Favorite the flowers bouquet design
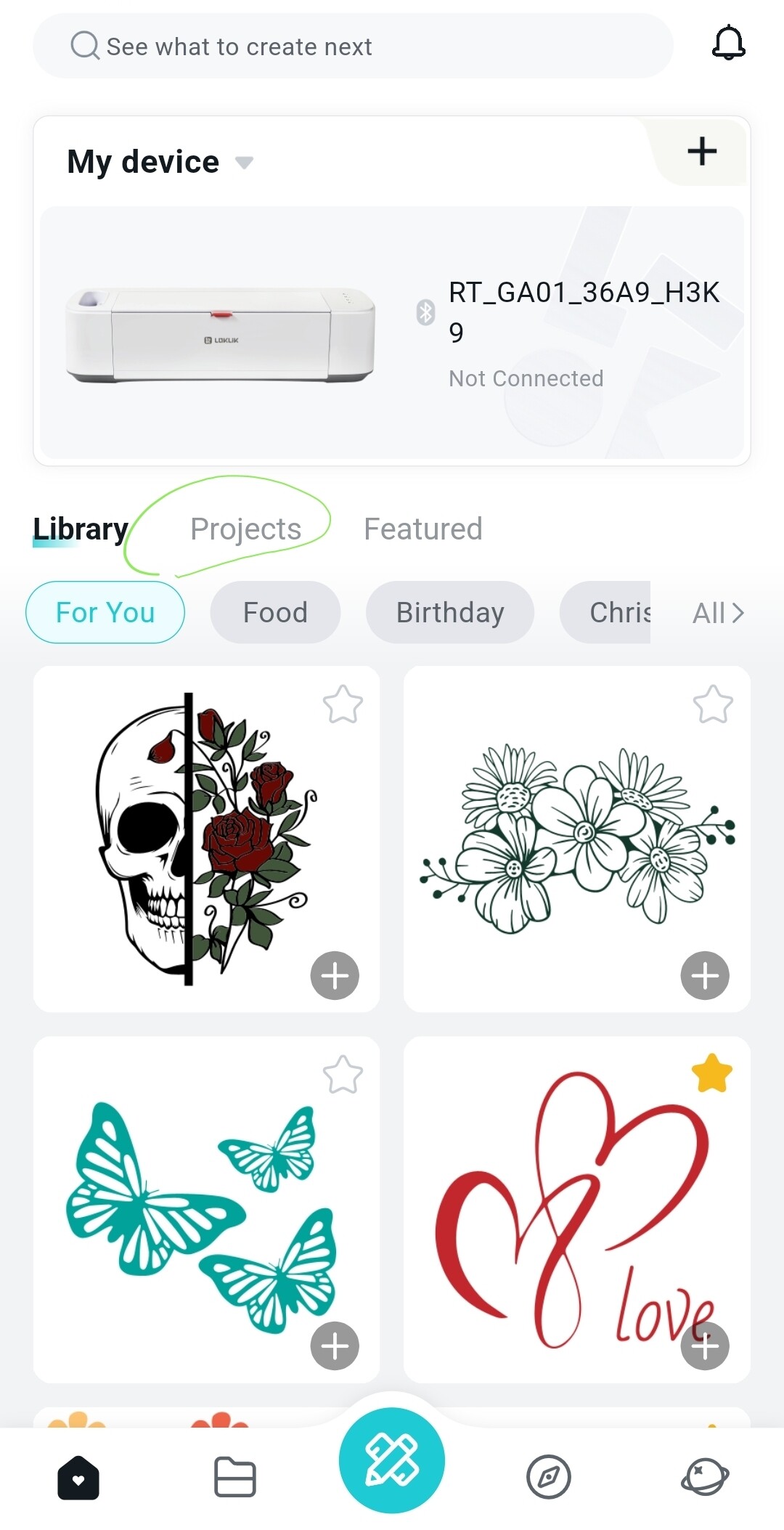This screenshot has height=1530, width=784. pyautogui.click(x=712, y=704)
